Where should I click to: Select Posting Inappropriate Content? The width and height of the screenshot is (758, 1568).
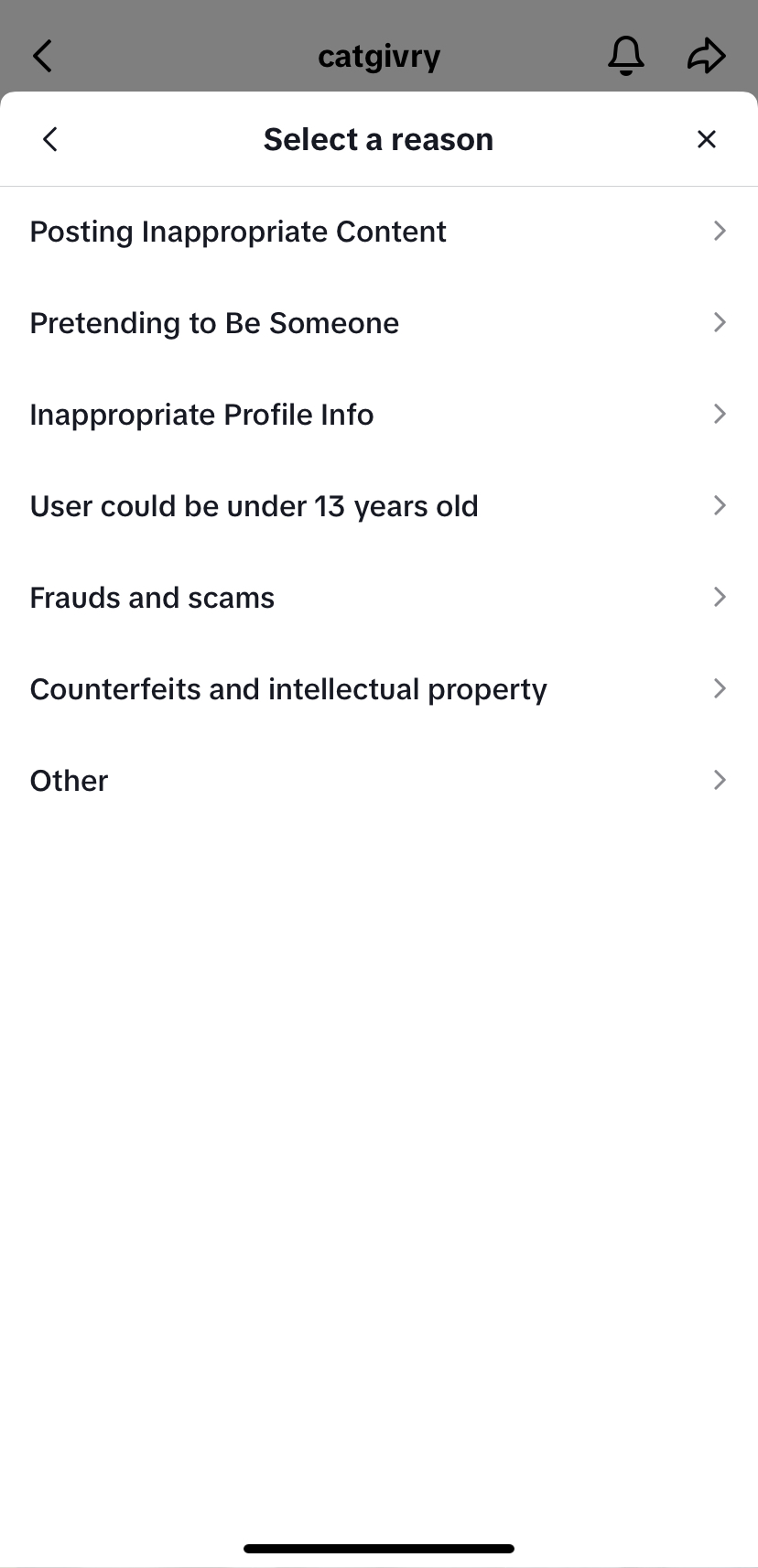[x=237, y=231]
